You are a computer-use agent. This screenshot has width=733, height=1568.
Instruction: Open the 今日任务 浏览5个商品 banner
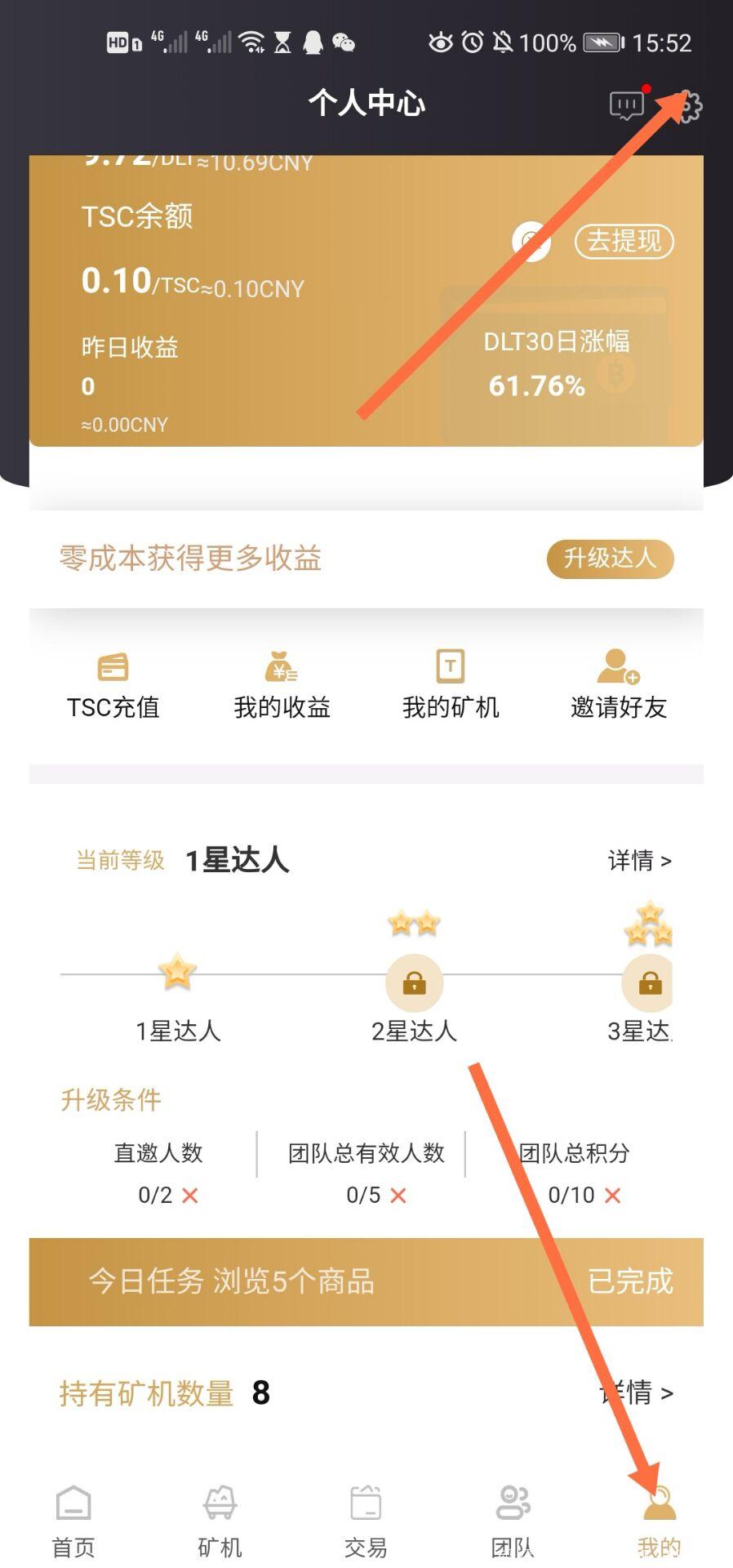(x=366, y=1281)
